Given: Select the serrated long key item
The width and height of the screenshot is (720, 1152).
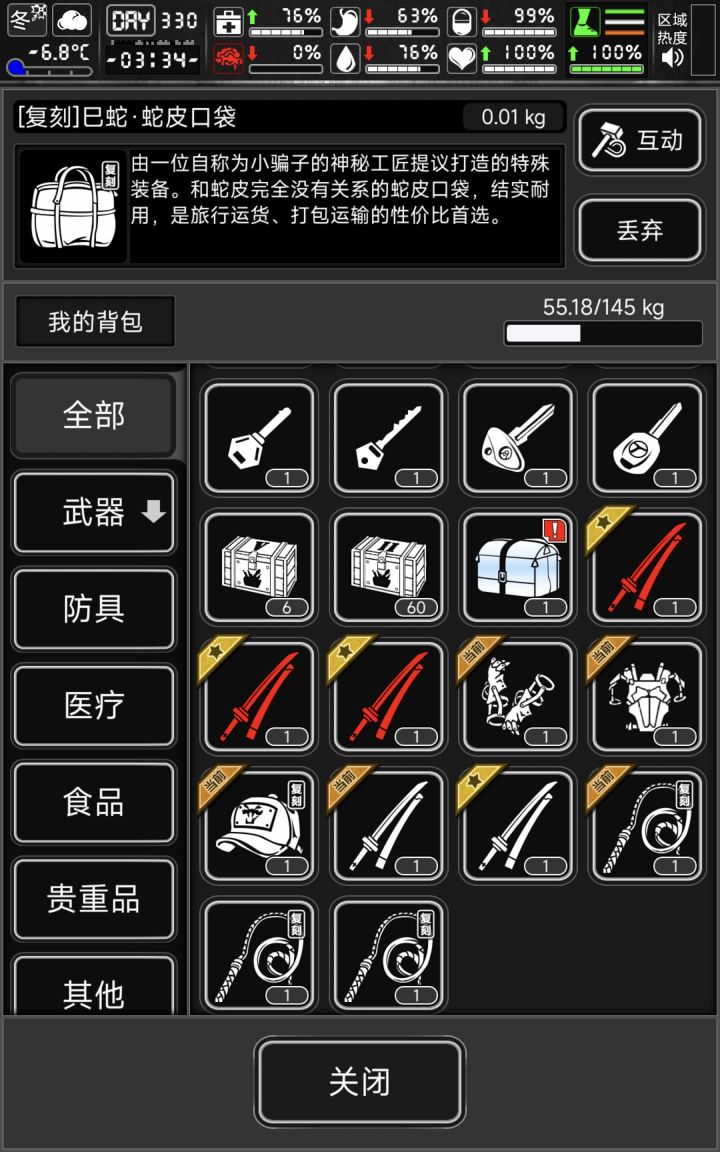Looking at the screenshot, I should click(387, 437).
